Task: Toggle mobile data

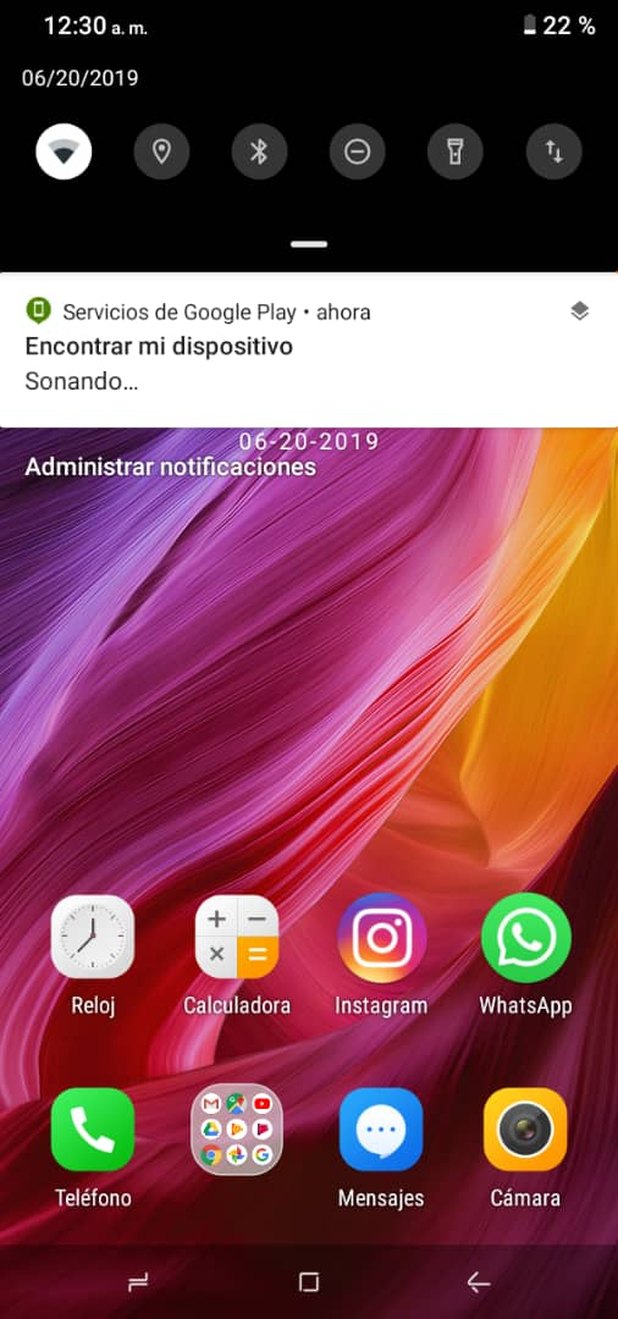Action: (x=553, y=152)
